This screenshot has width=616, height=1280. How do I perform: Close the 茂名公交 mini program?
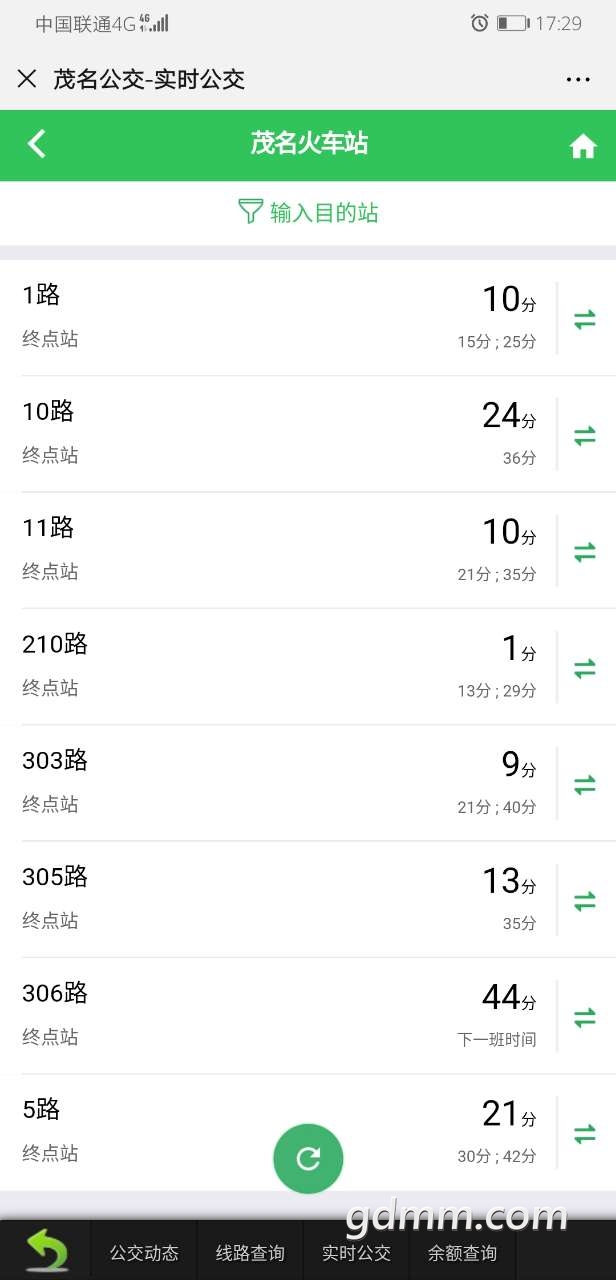pyautogui.click(x=27, y=79)
